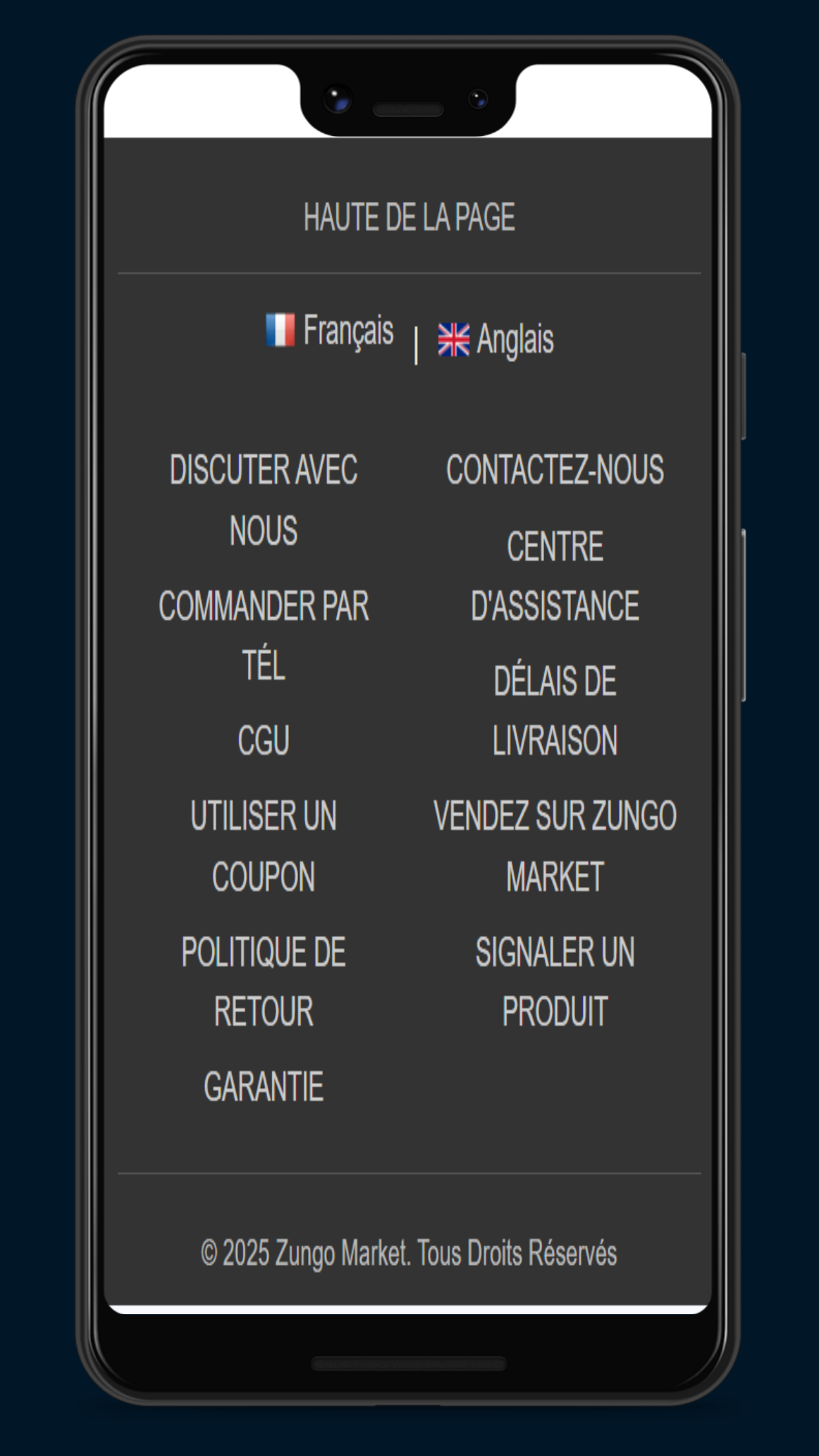Select the French flag icon
This screenshot has height=1456, width=819.
point(280,332)
